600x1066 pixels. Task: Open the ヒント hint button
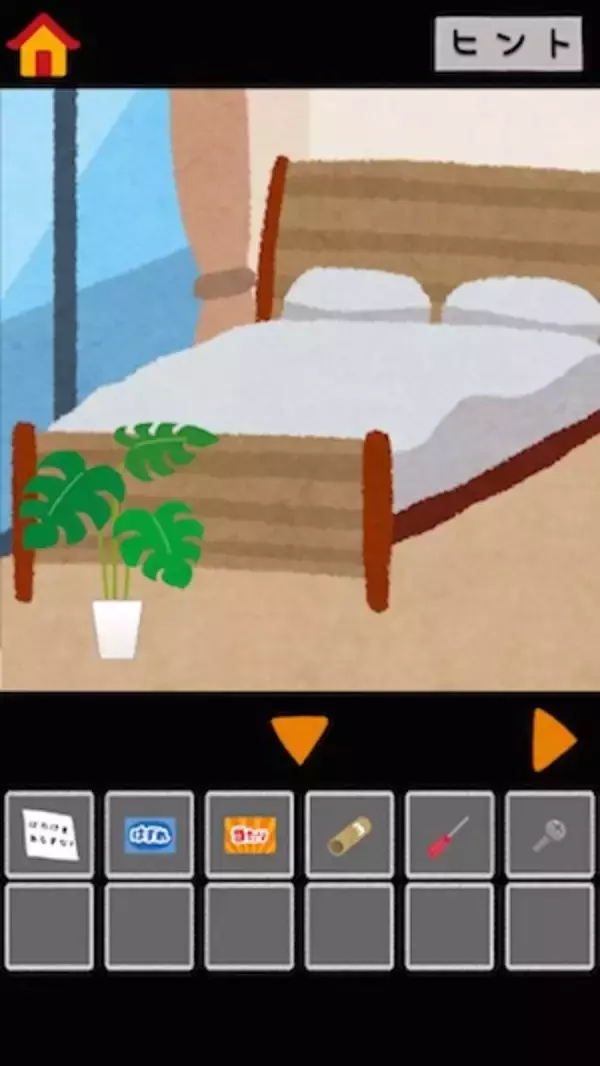[508, 44]
